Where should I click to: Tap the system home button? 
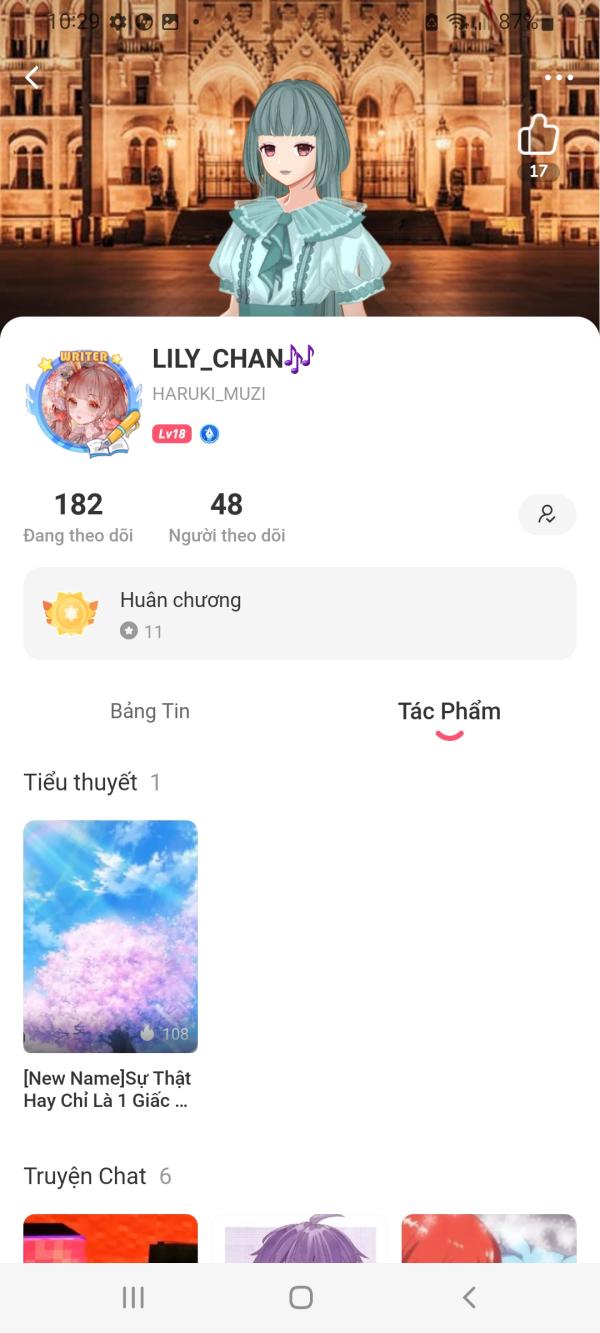click(x=300, y=1297)
